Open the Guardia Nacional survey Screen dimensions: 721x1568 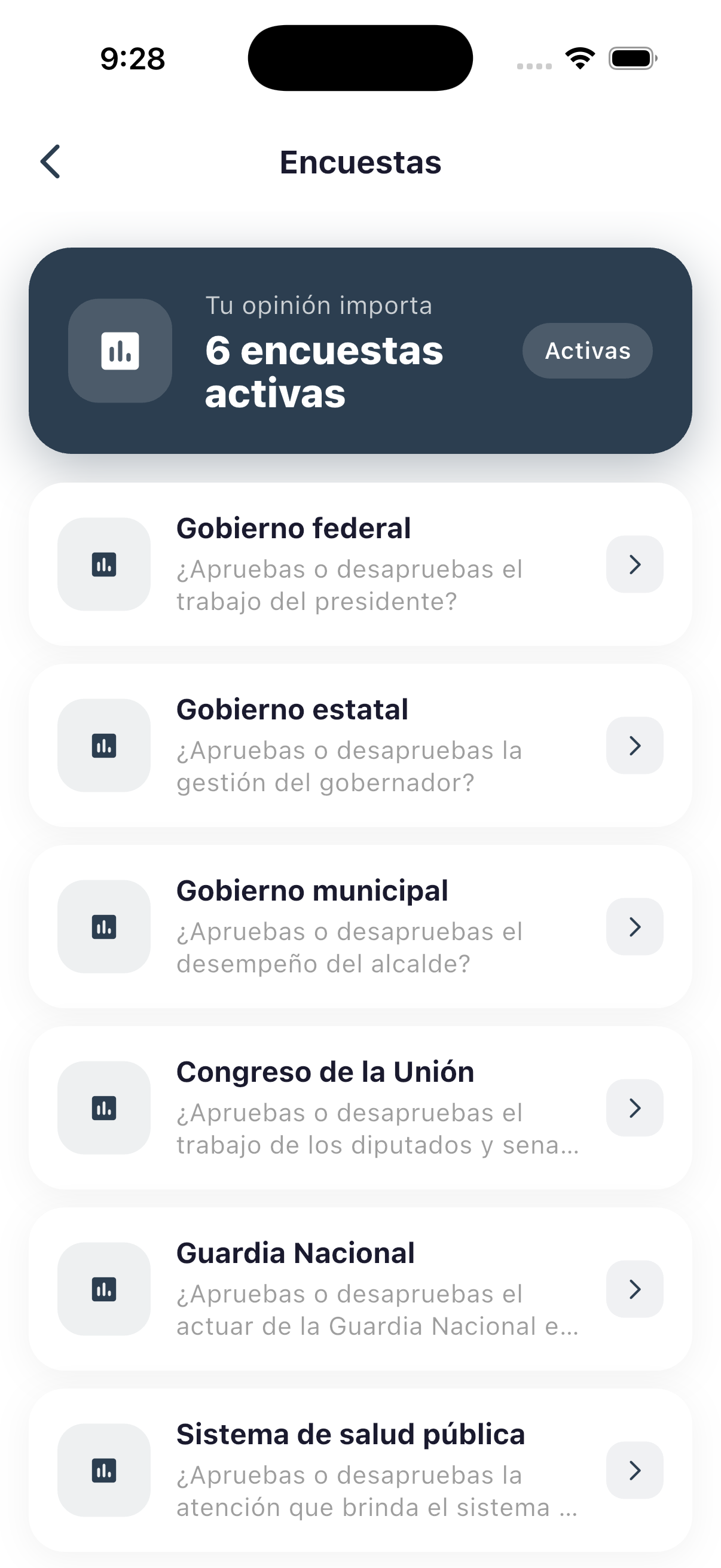[x=360, y=1289]
